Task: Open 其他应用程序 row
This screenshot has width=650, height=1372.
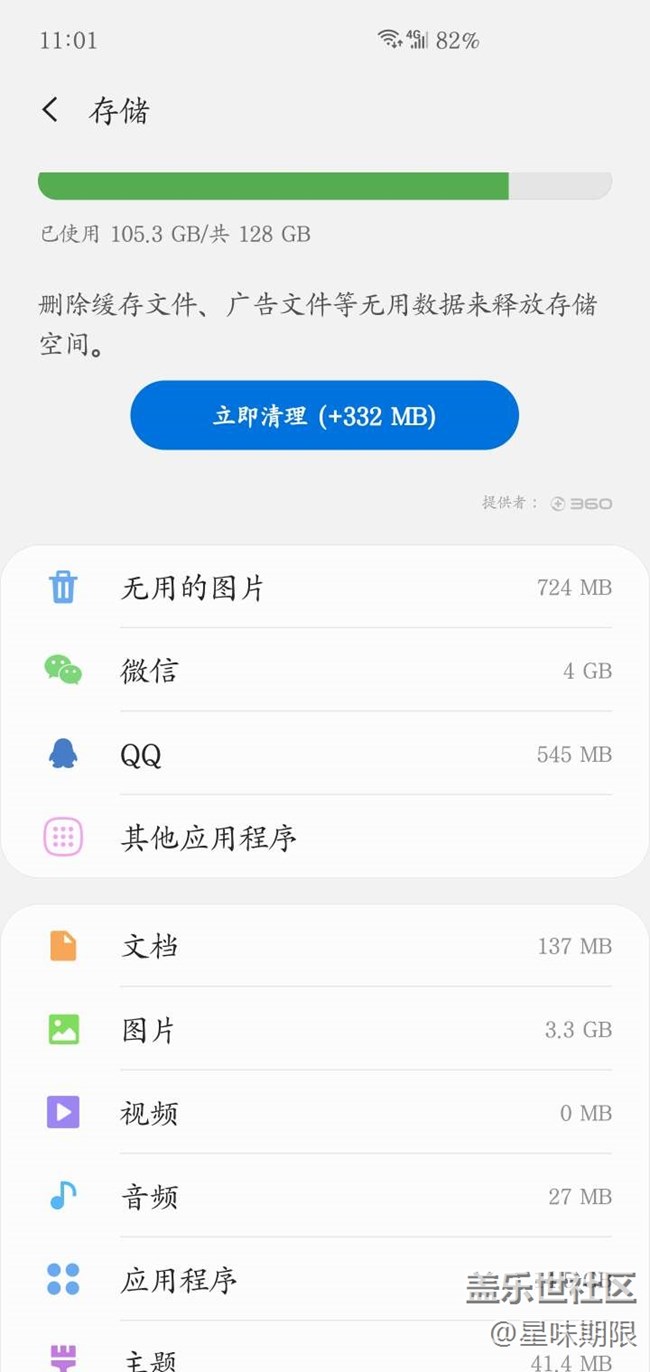Action: coord(325,837)
